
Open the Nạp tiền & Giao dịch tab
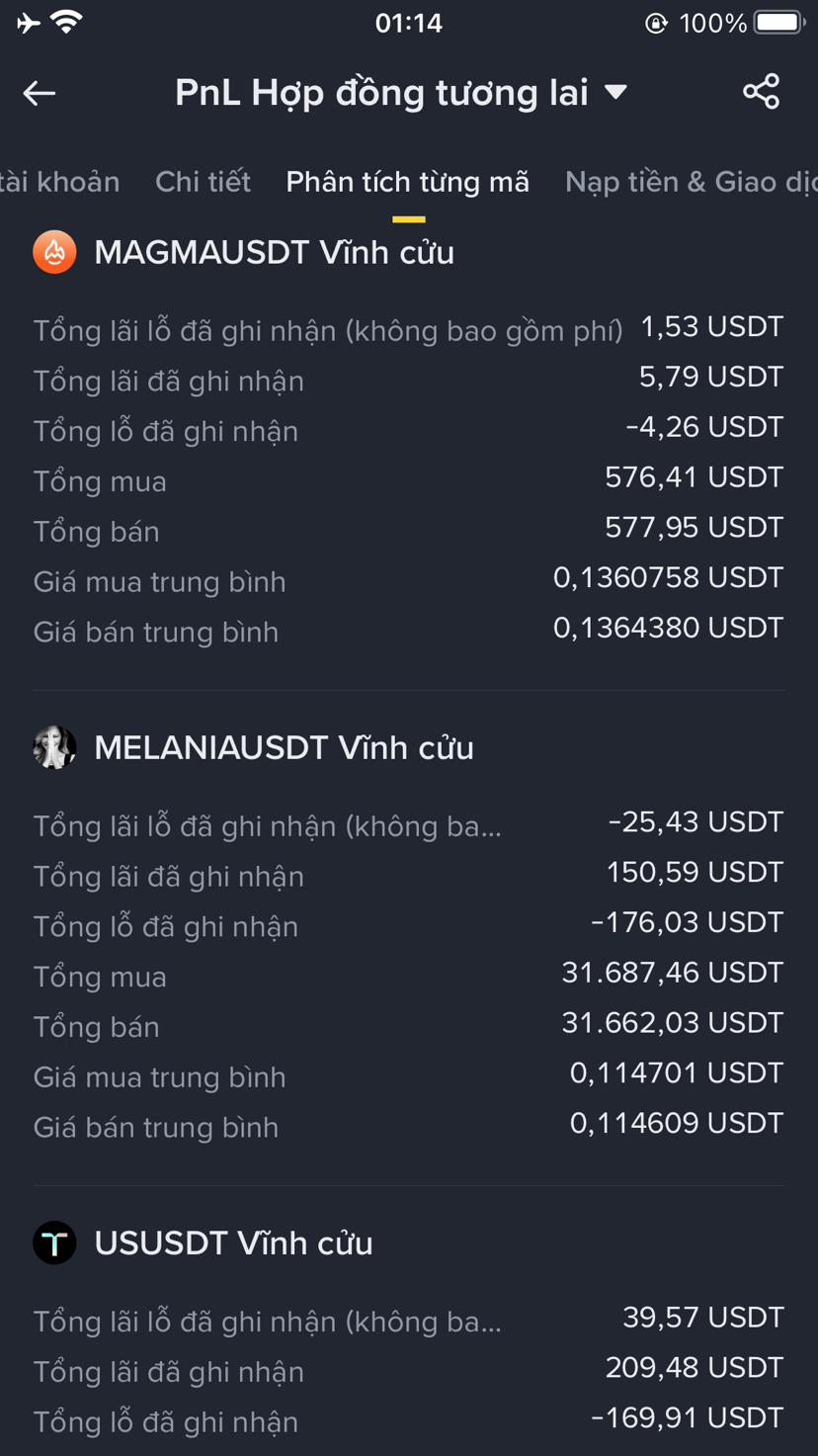pos(691,182)
